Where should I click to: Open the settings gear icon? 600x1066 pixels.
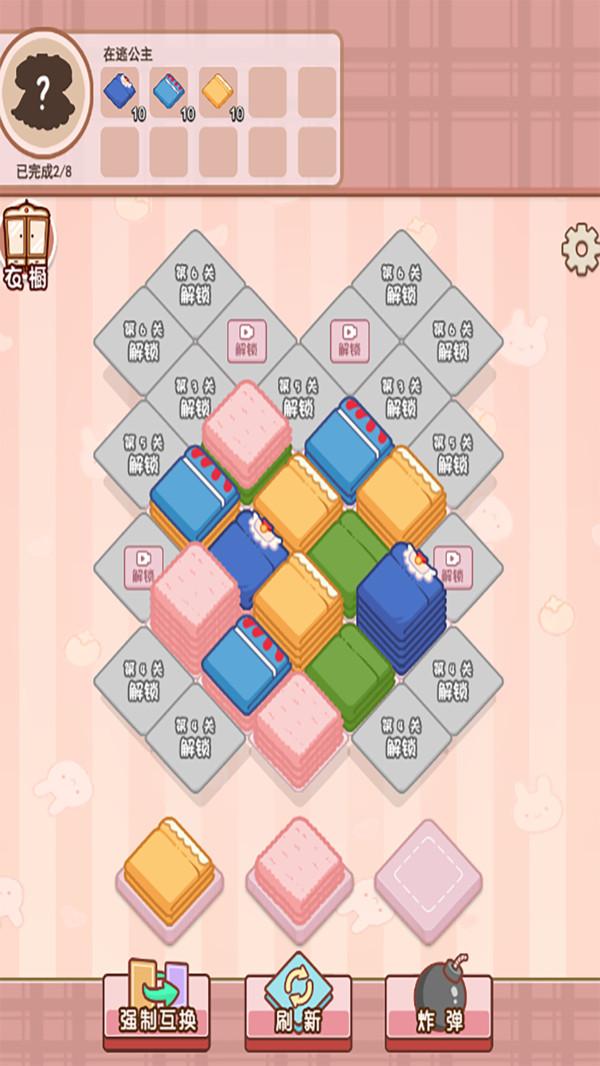[x=581, y=249]
